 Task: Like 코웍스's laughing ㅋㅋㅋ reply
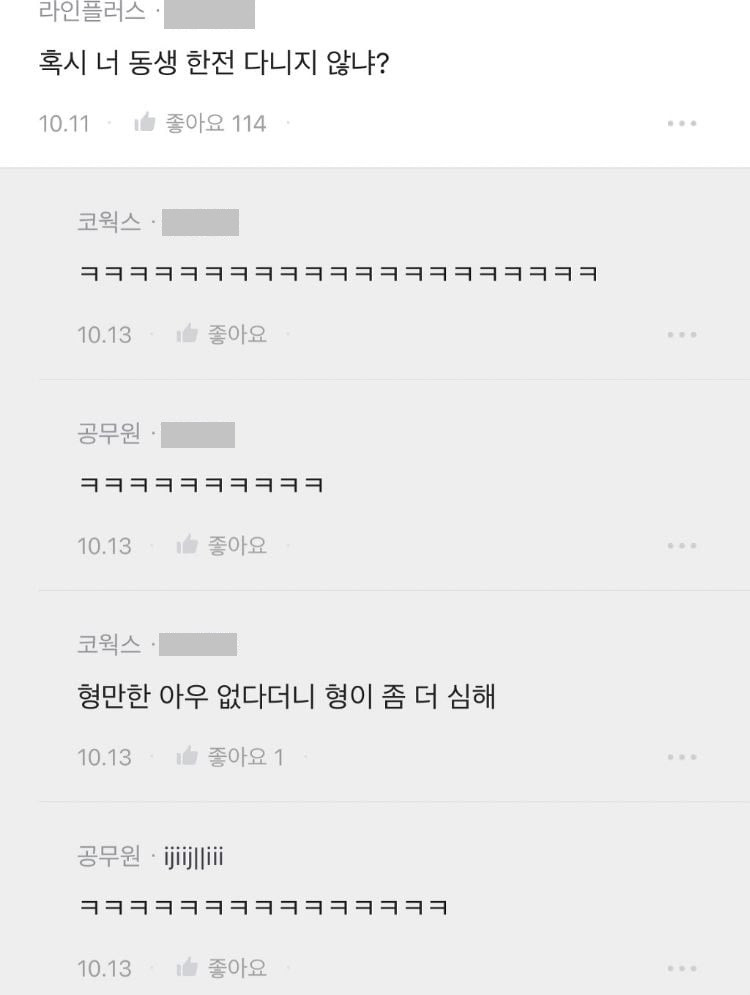(187, 334)
